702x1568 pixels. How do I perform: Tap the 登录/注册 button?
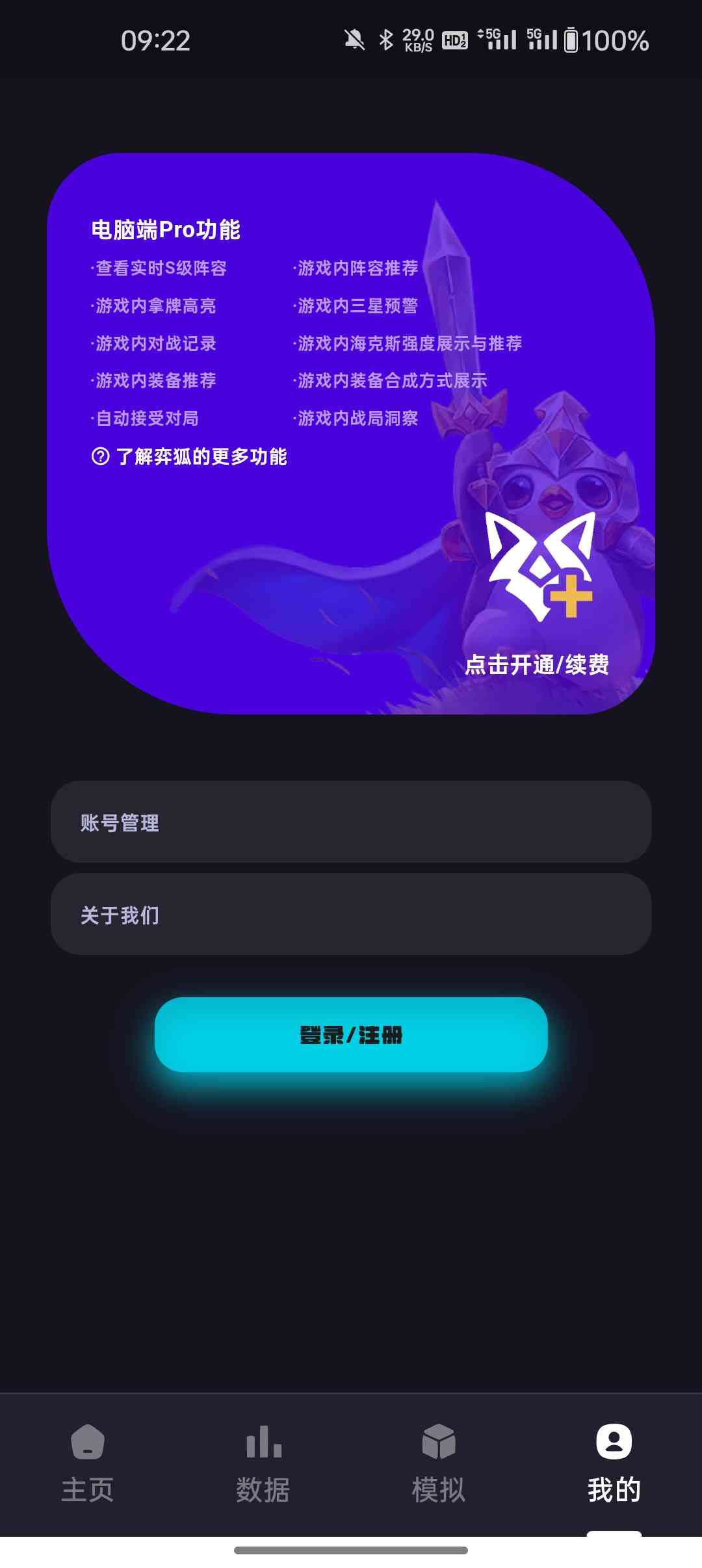pyautogui.click(x=351, y=1034)
